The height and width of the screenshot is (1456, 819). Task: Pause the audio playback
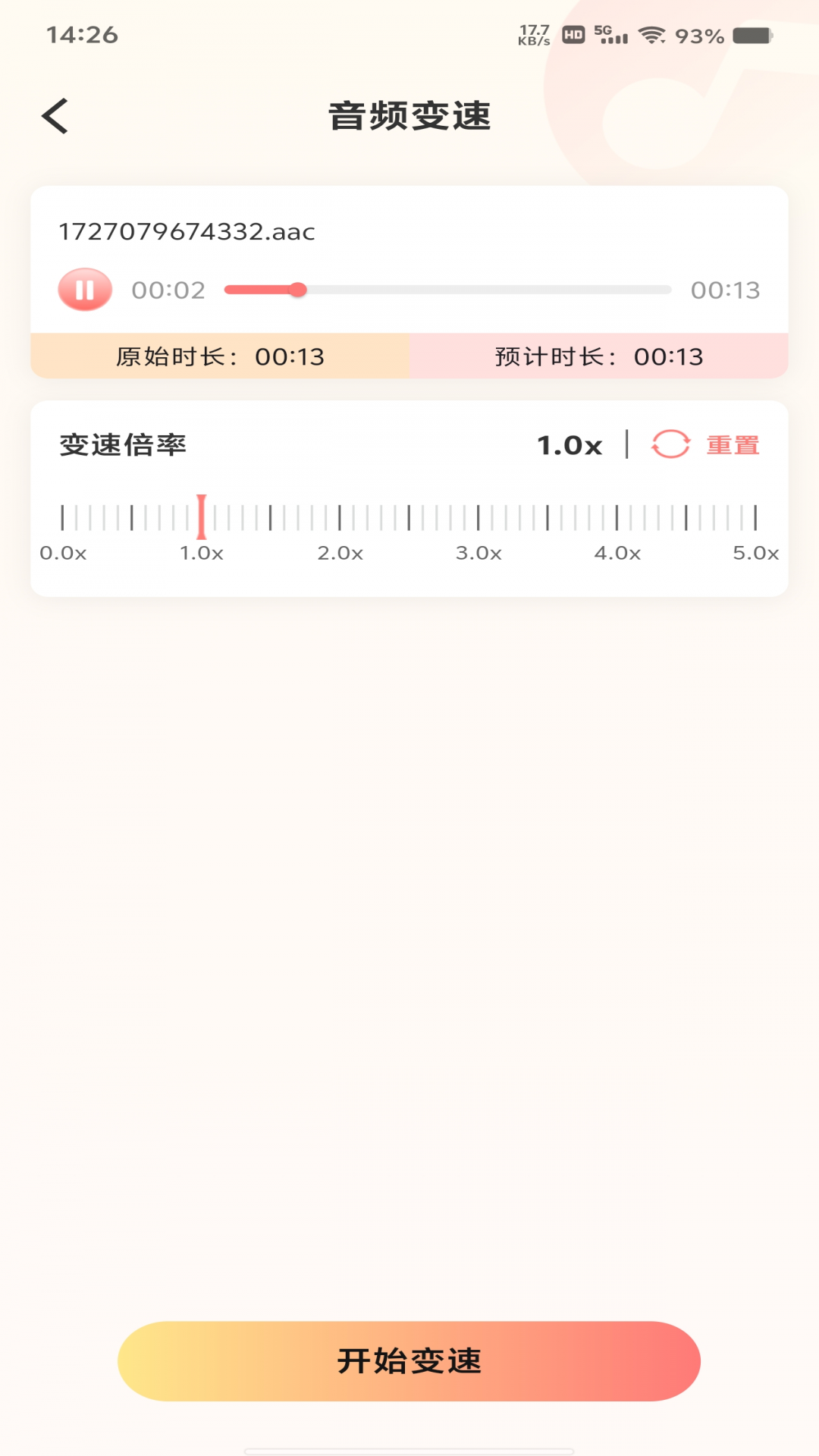pyautogui.click(x=85, y=290)
